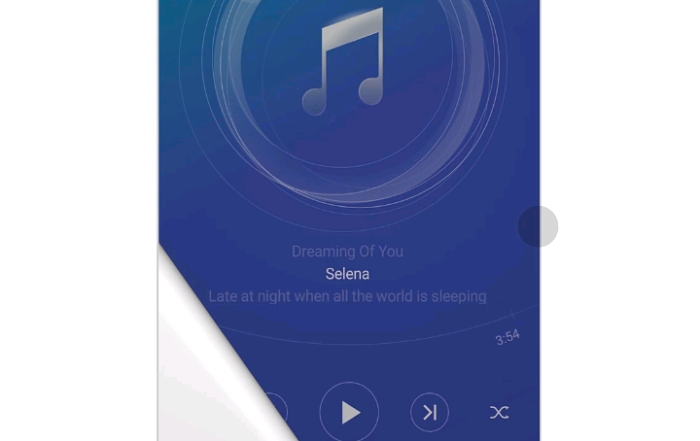
Task: Skip to the next track
Action: pyautogui.click(x=429, y=412)
